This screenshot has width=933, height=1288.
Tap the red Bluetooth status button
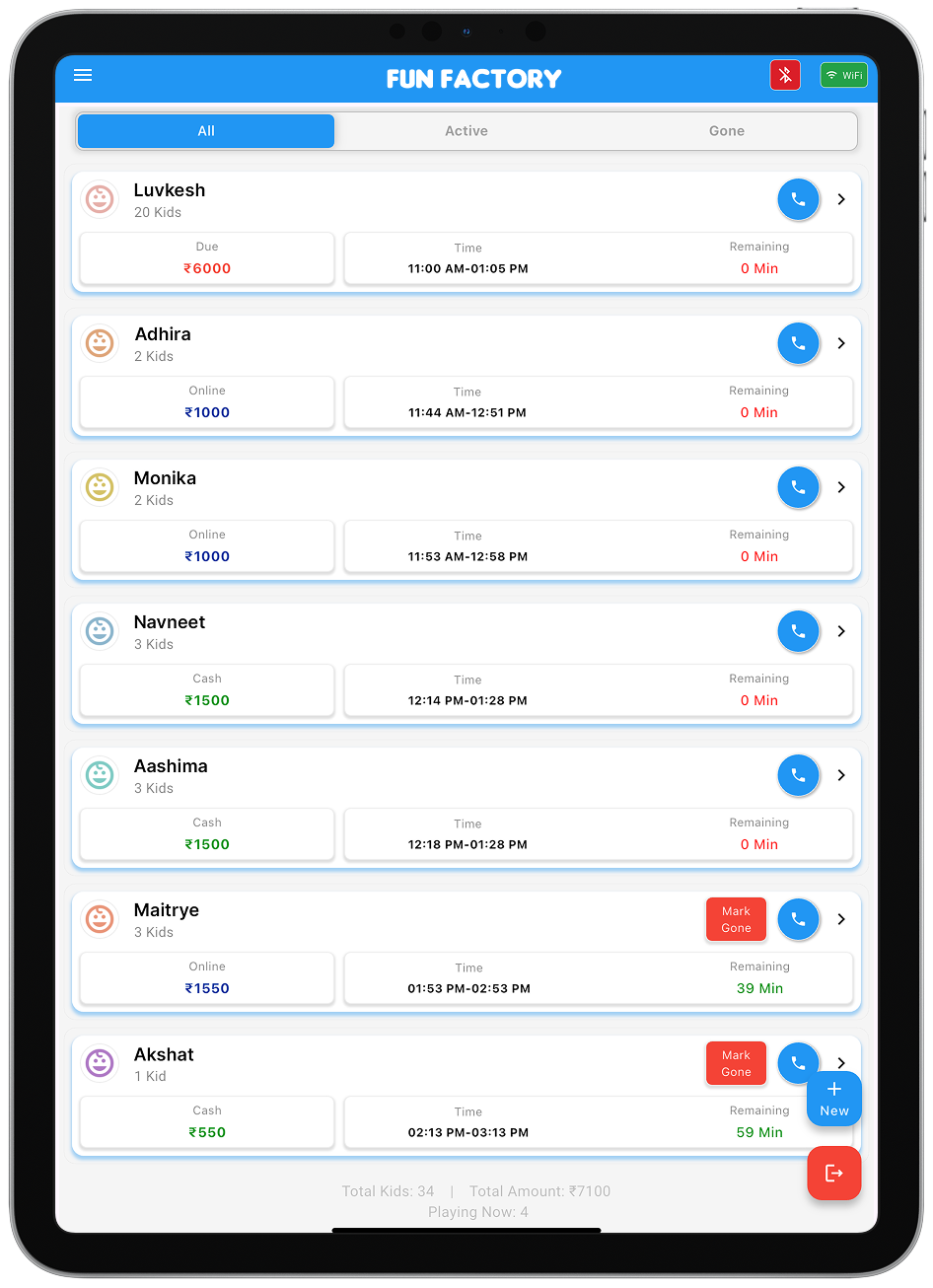tap(785, 76)
